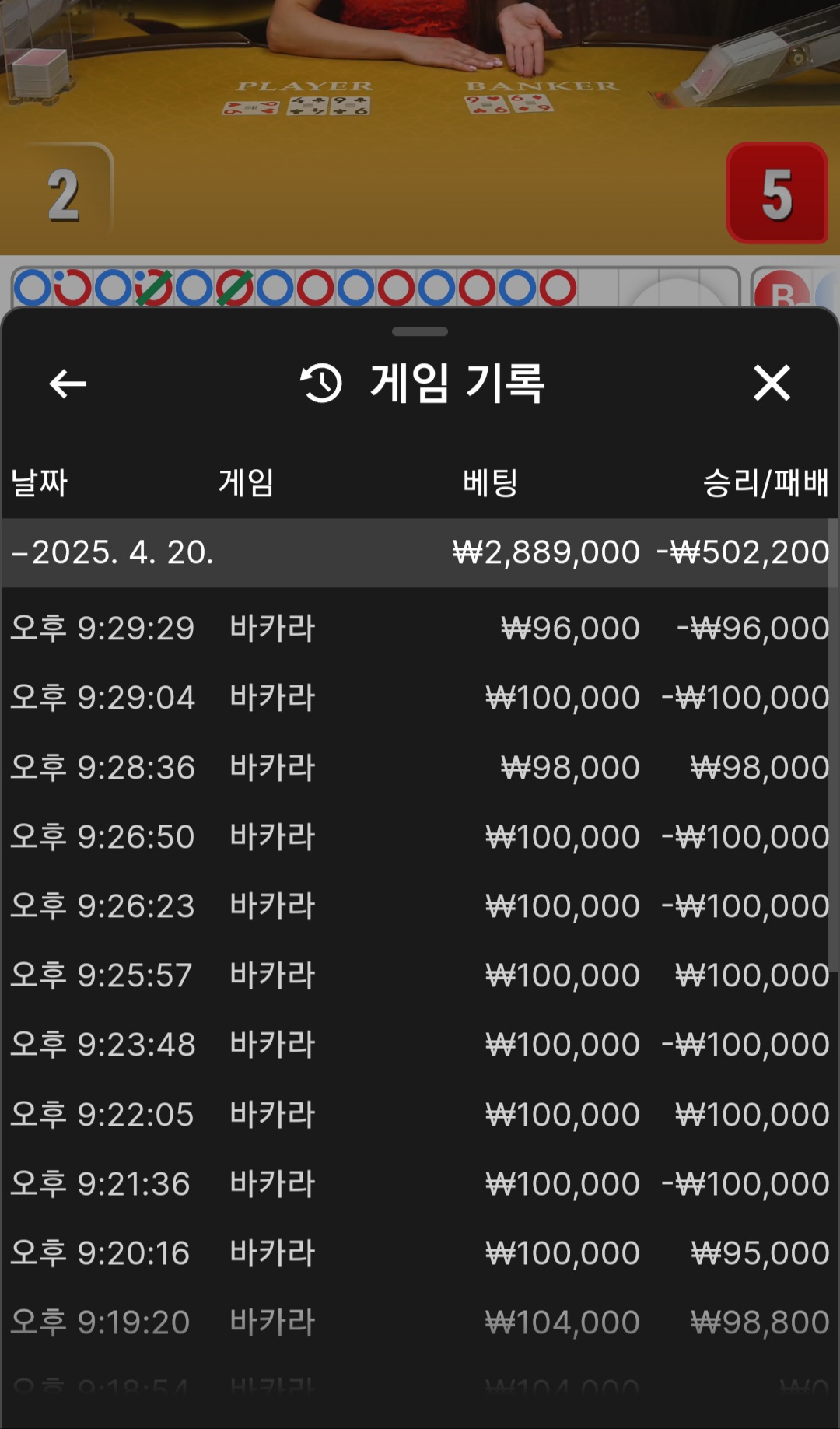View the 오후 9:22:05 바카라 record
The height and width of the screenshot is (1429, 840).
418,1114
